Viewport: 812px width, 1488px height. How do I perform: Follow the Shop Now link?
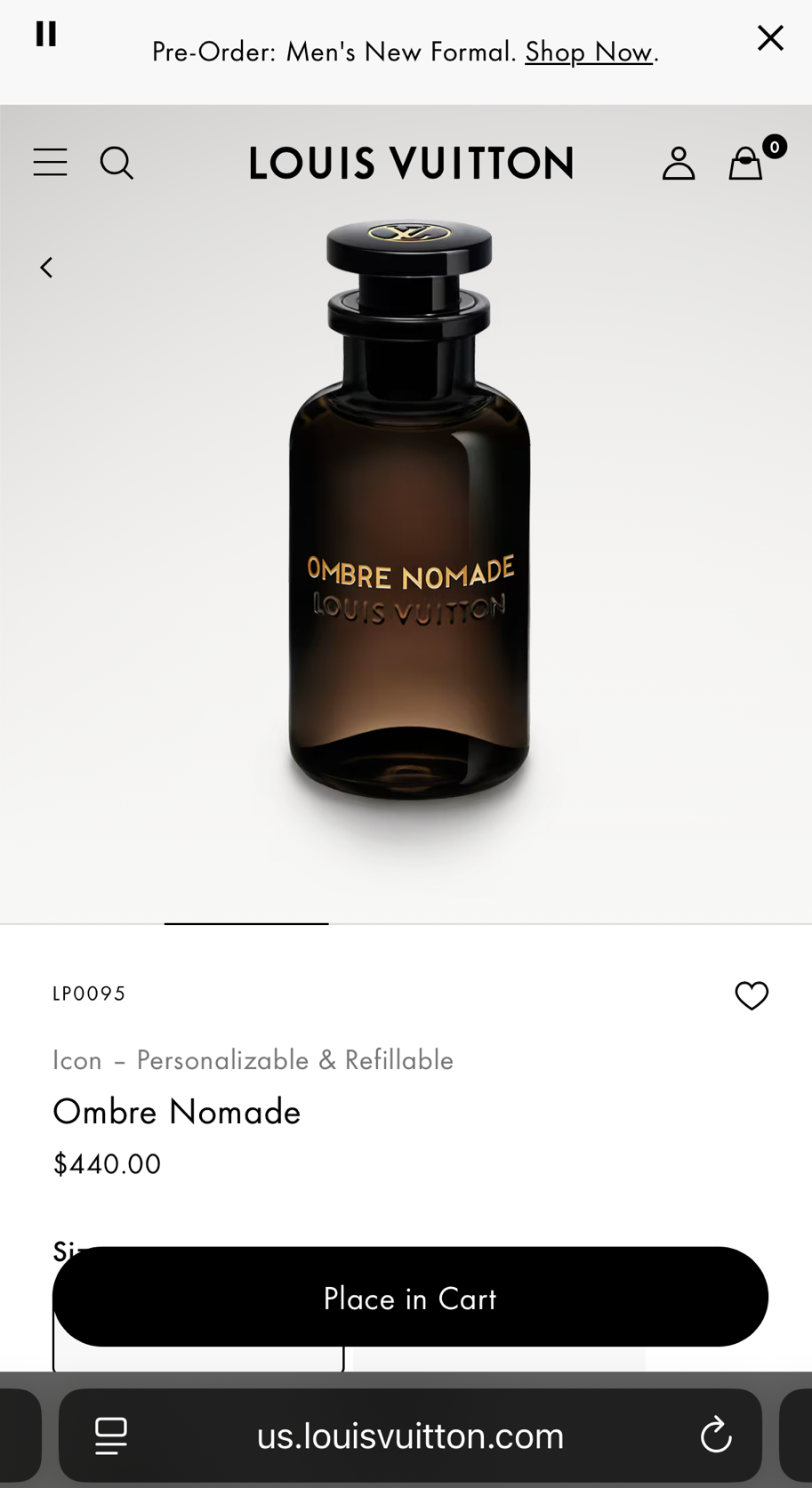click(589, 52)
